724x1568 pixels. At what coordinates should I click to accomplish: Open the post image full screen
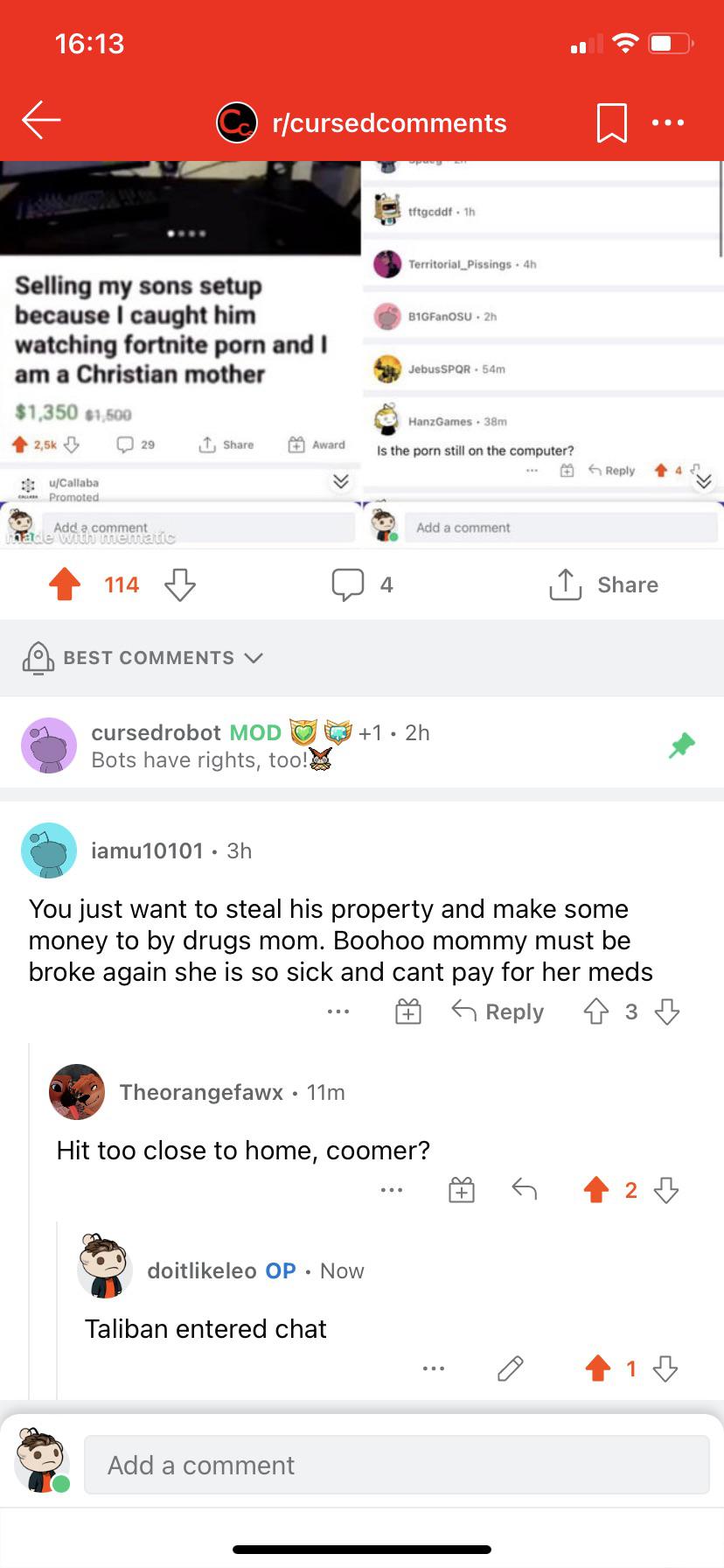[x=362, y=350]
